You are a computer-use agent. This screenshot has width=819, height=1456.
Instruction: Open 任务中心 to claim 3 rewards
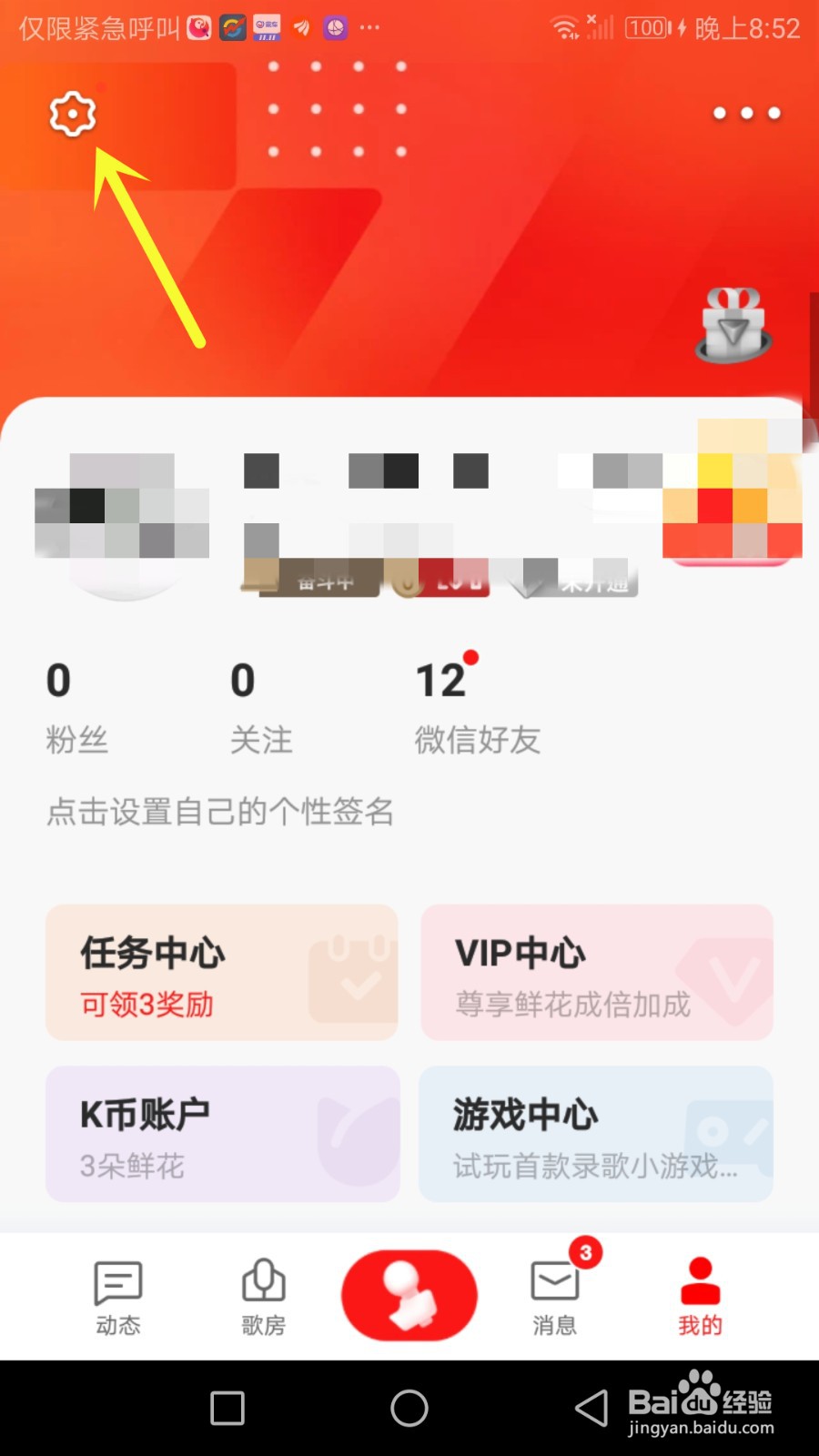tap(221, 974)
